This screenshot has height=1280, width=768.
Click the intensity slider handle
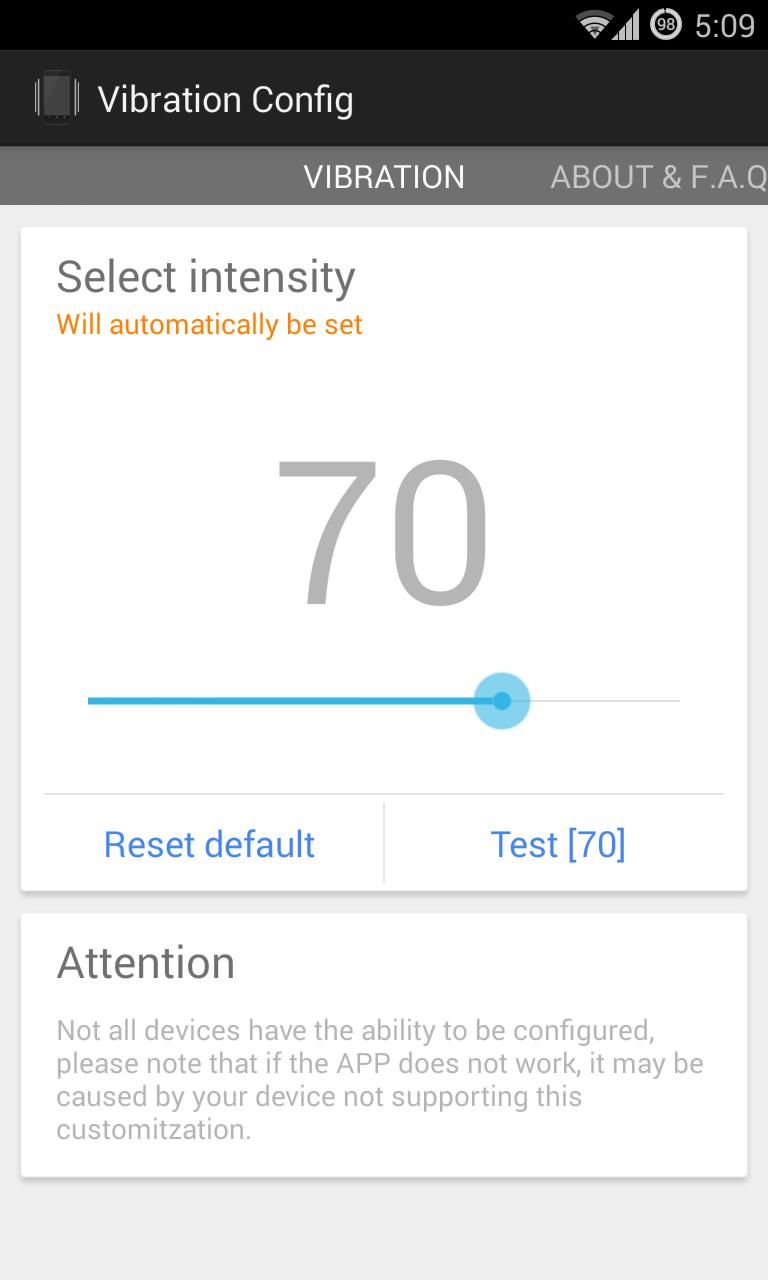point(501,700)
